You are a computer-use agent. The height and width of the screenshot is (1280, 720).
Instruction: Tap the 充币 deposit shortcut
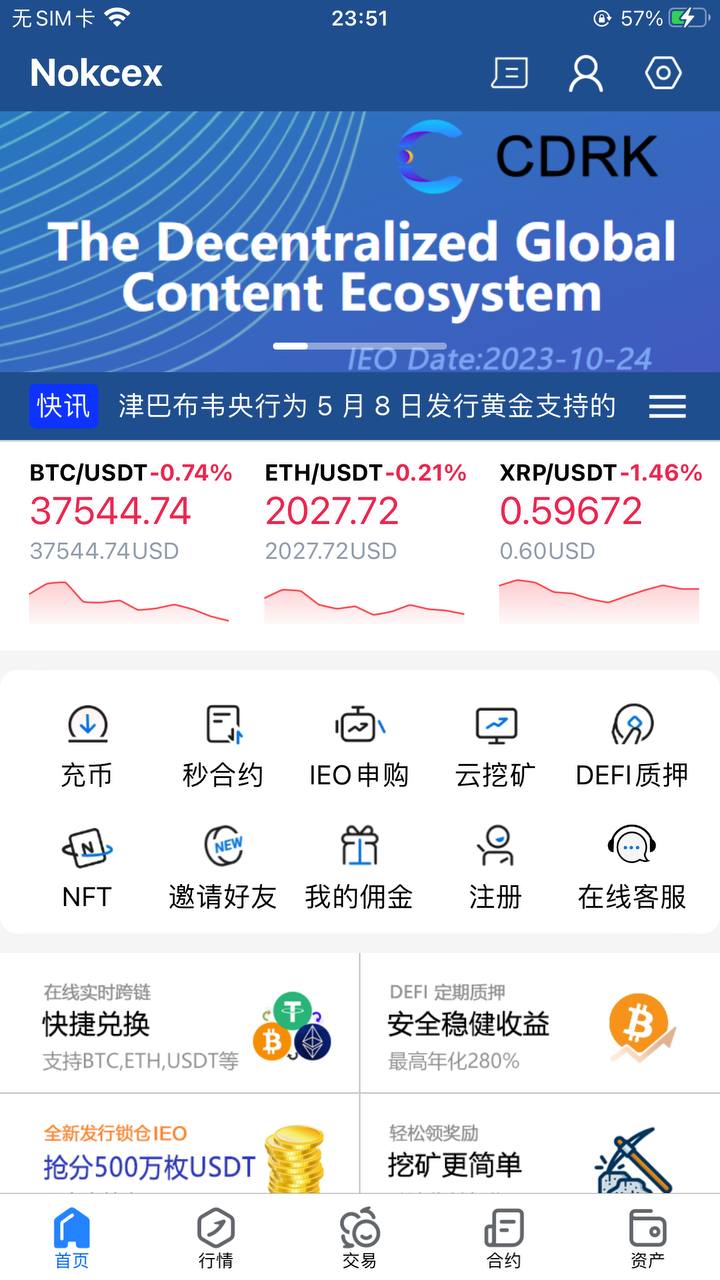pyautogui.click(x=87, y=745)
